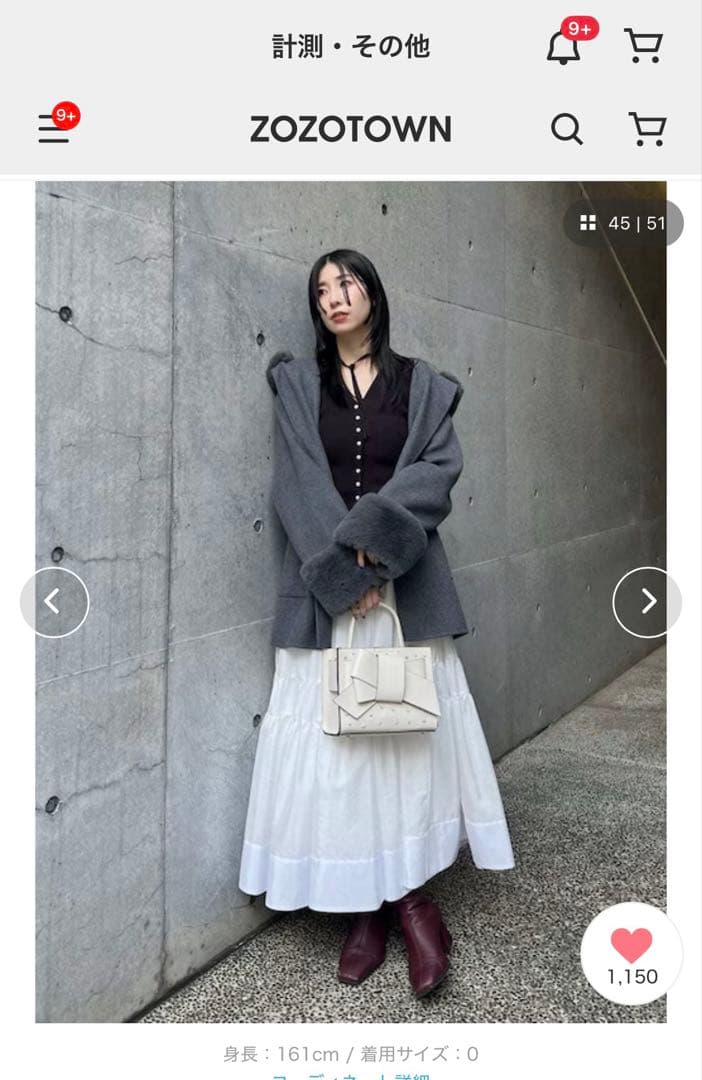Open the hamburger drawer menu
Viewport: 702px width, 1080px height.
coord(54,129)
